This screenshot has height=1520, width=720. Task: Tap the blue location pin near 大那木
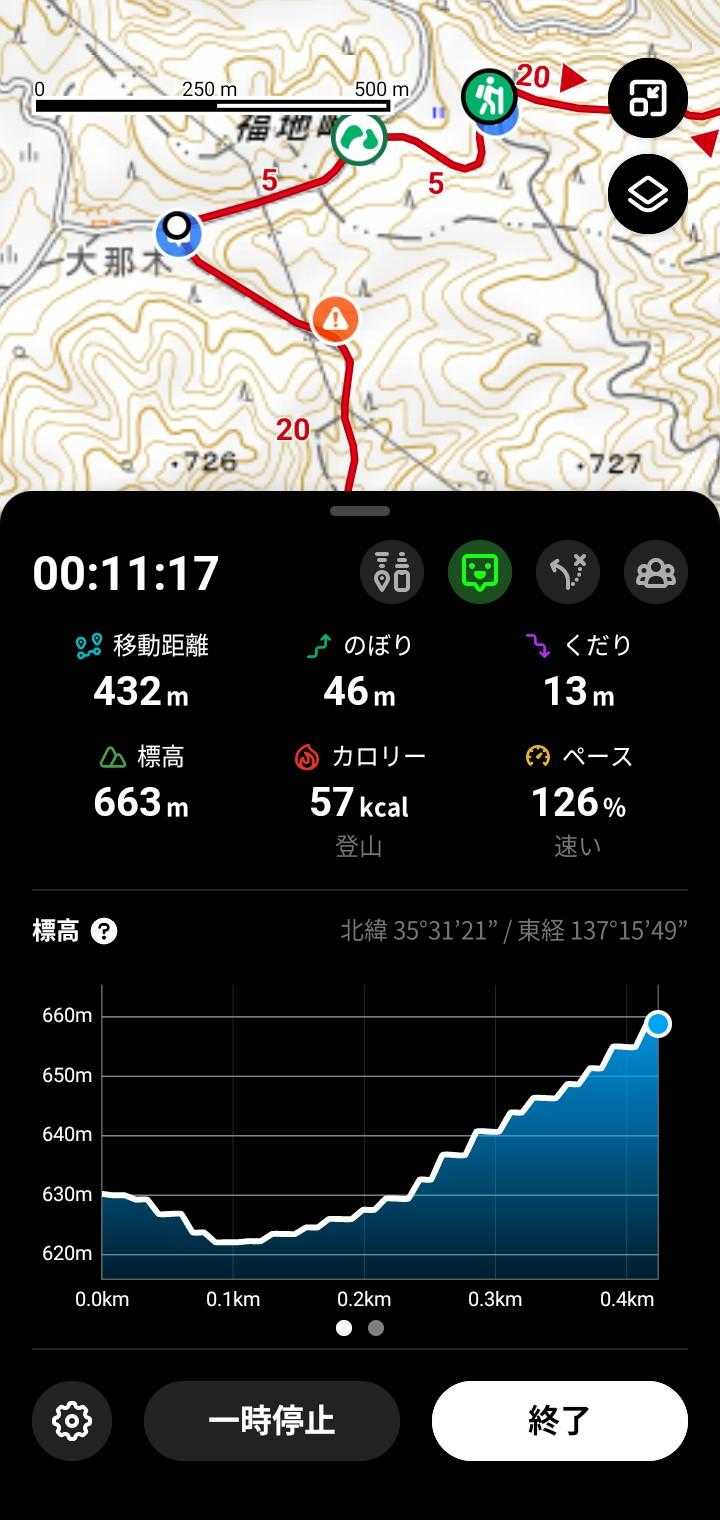click(x=179, y=231)
